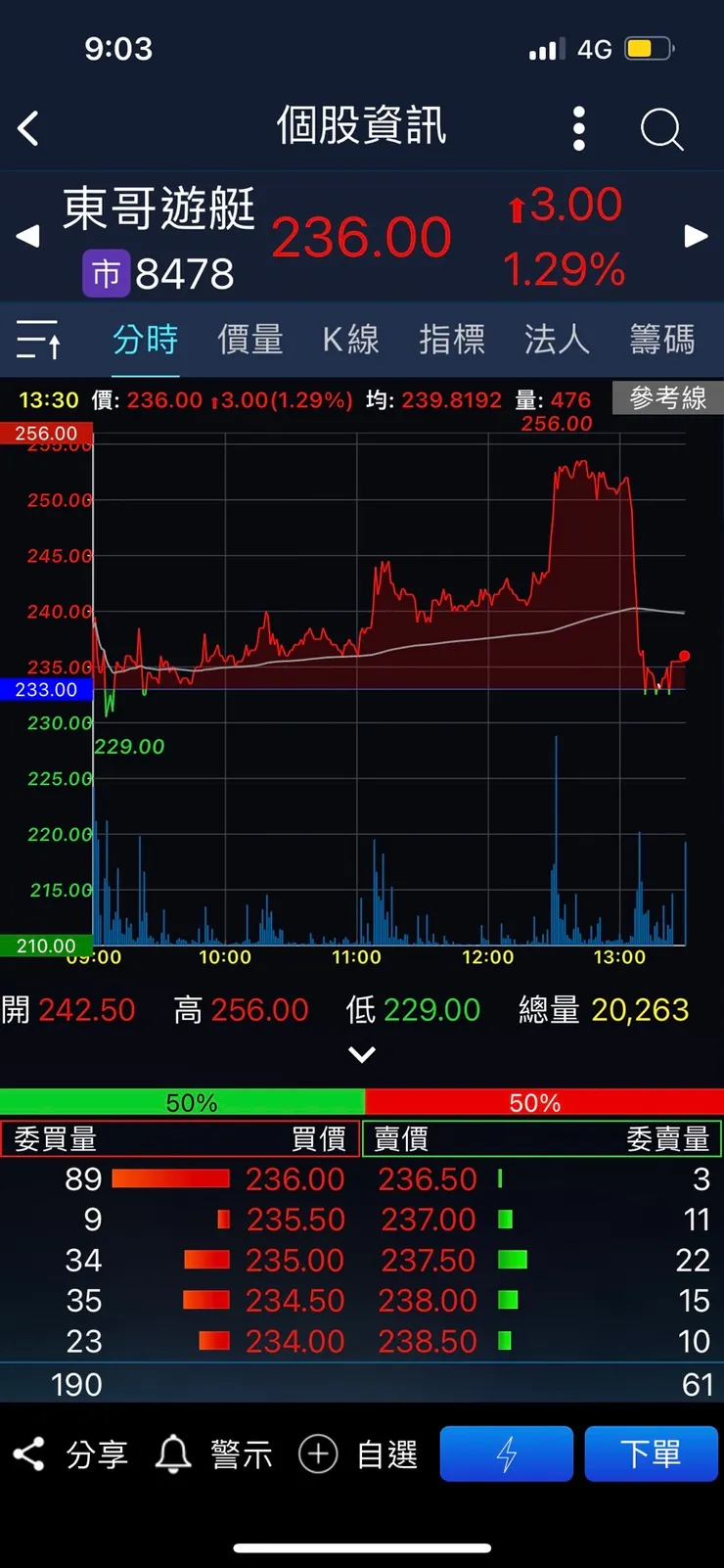This screenshot has height=1568, width=724.
Task: Open the three-dot overflow menu
Action: 578,129
